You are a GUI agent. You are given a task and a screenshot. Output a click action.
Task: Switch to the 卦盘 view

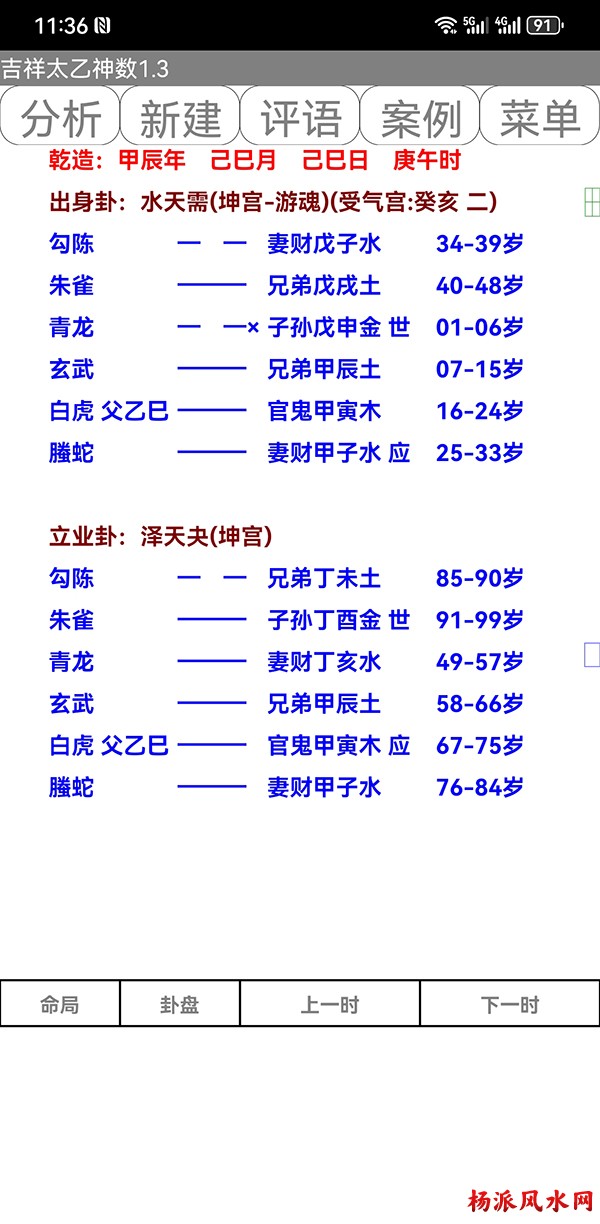180,1004
